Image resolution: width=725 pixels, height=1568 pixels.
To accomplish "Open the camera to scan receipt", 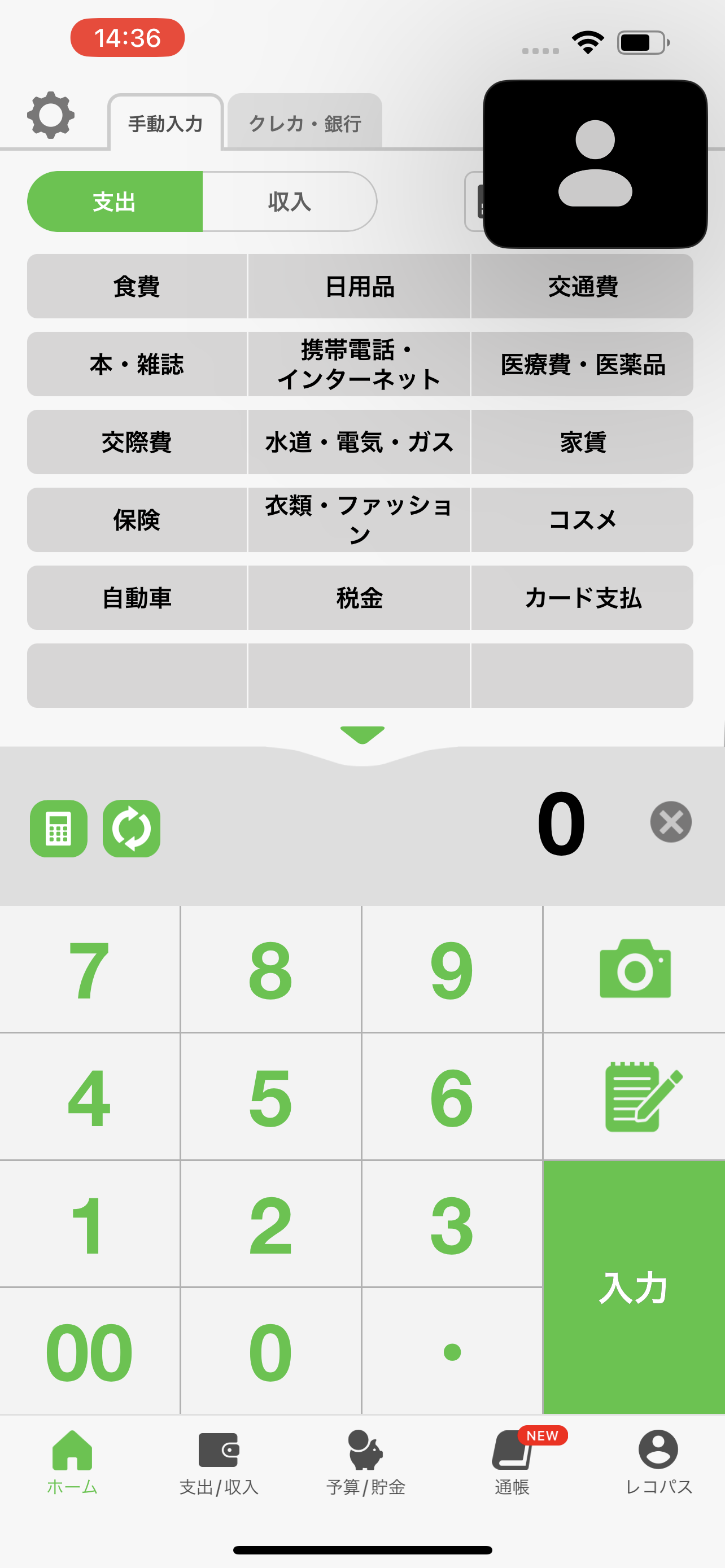I will 634,969.
